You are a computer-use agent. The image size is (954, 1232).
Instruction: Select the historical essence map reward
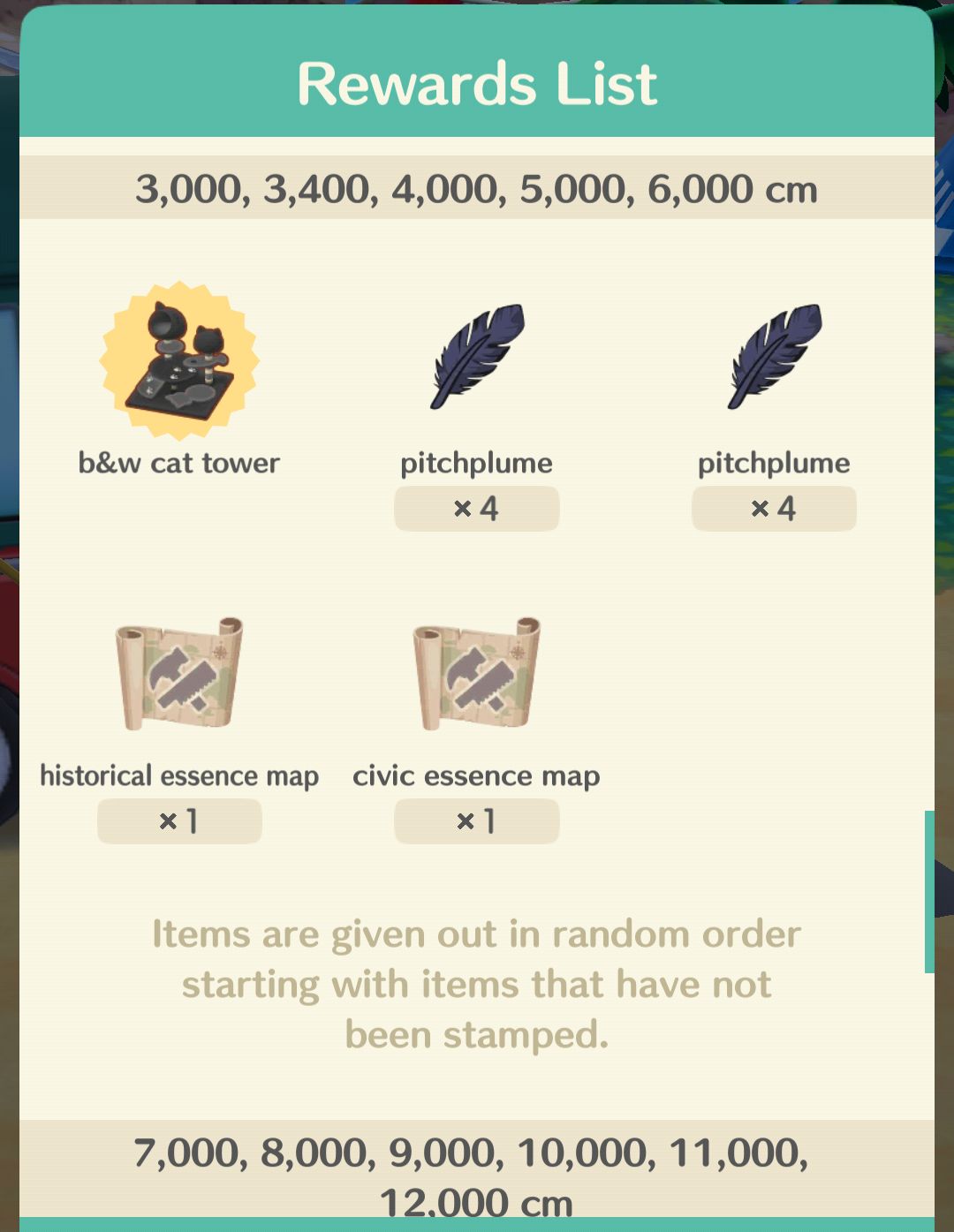[x=179, y=674]
